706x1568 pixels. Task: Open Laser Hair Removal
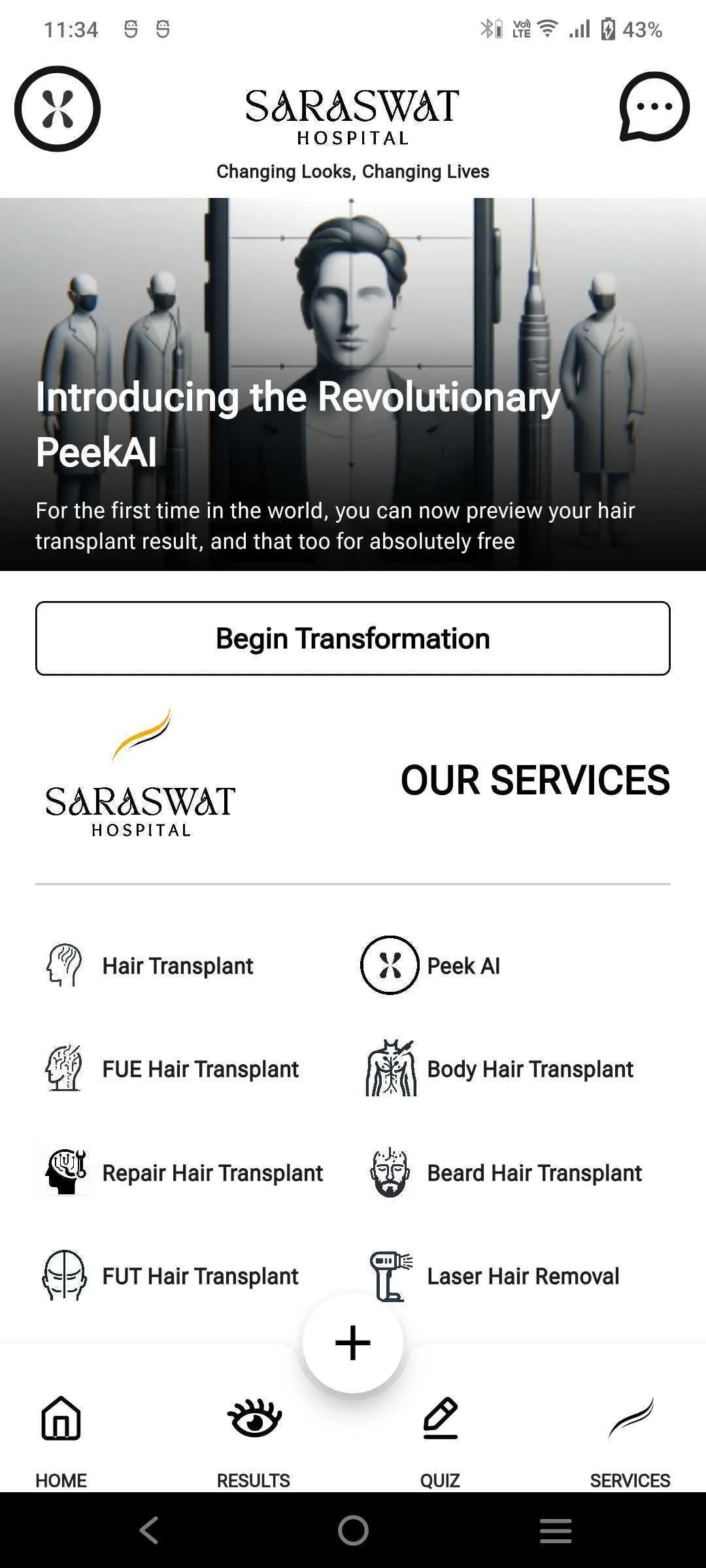pyautogui.click(x=494, y=1276)
